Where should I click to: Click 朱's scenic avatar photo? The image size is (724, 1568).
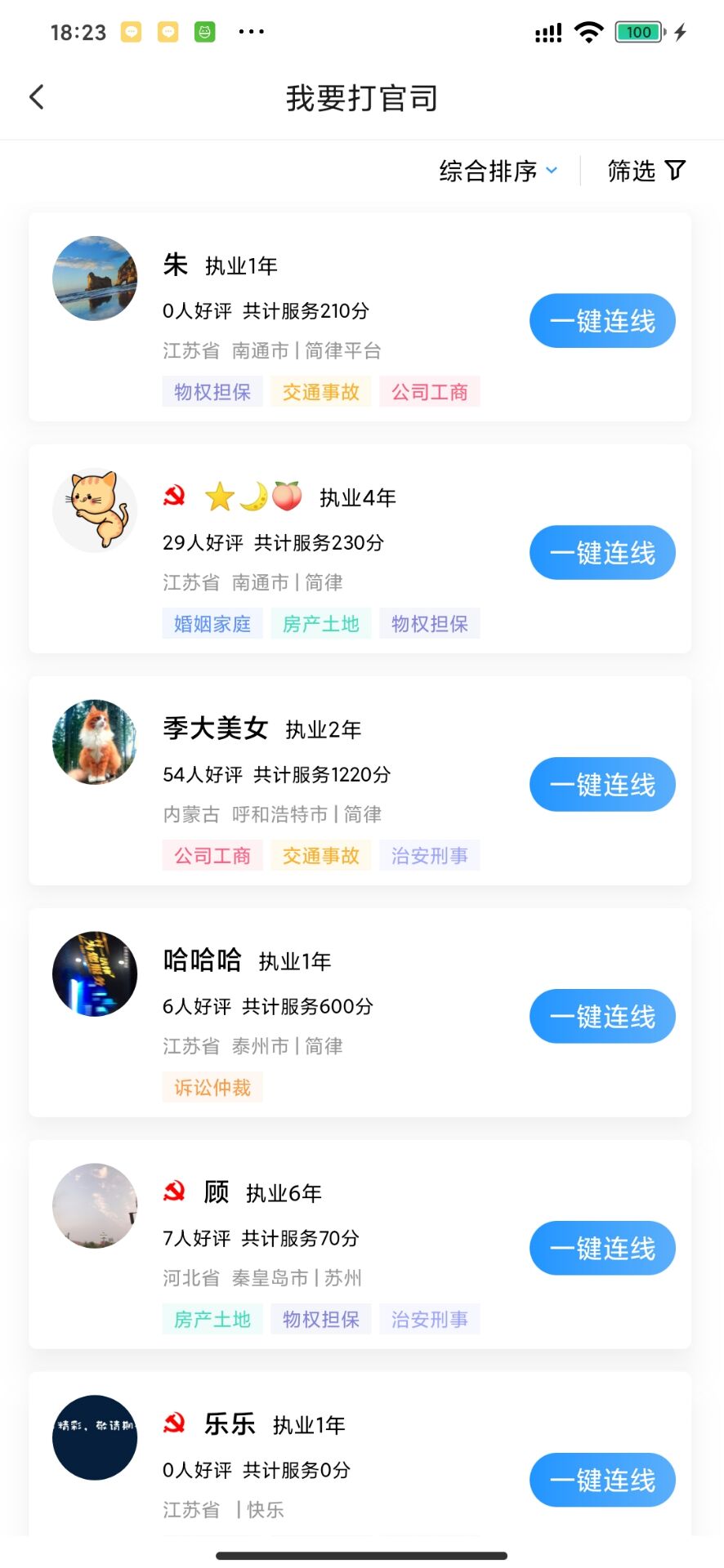click(94, 278)
